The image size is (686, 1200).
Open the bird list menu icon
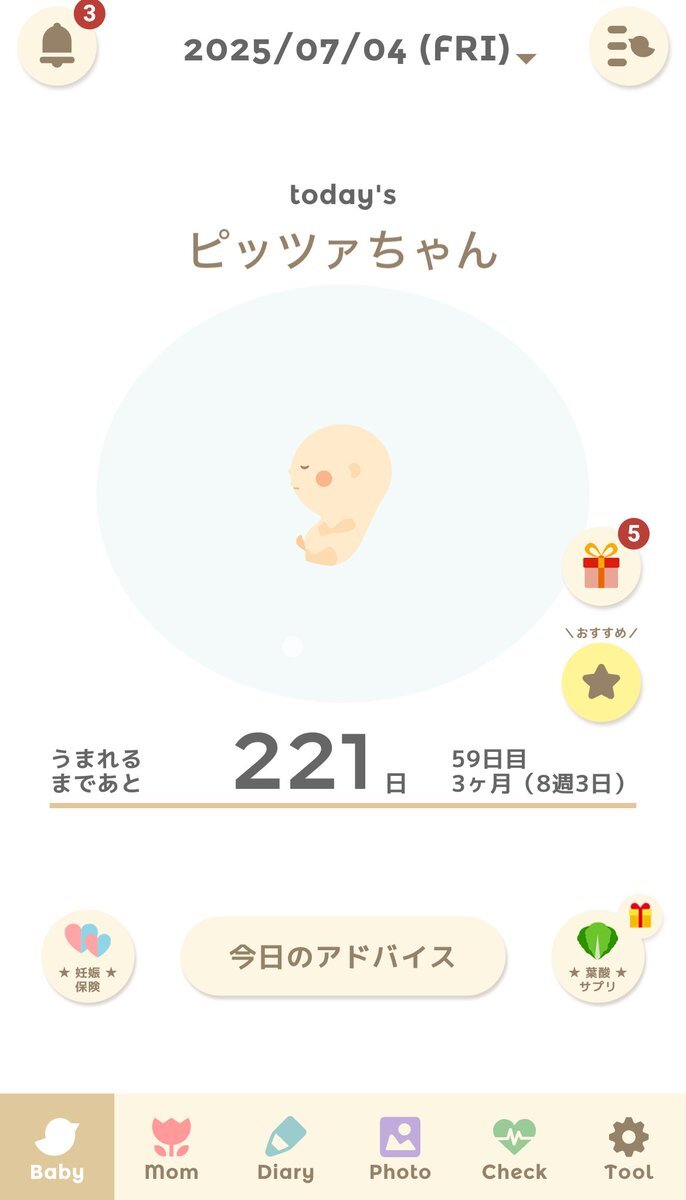pos(629,46)
